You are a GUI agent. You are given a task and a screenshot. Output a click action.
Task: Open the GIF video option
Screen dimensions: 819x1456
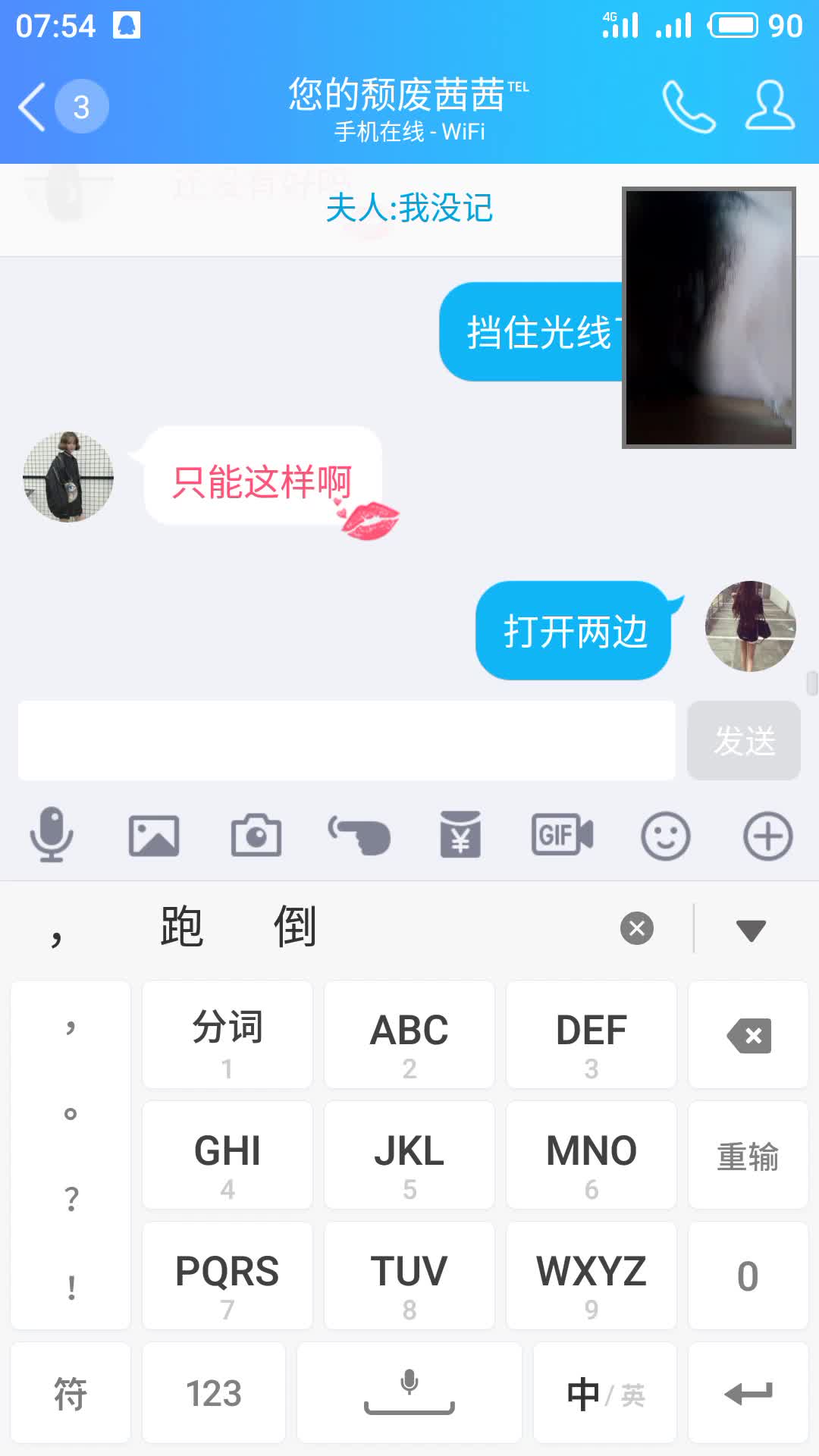[x=562, y=836]
